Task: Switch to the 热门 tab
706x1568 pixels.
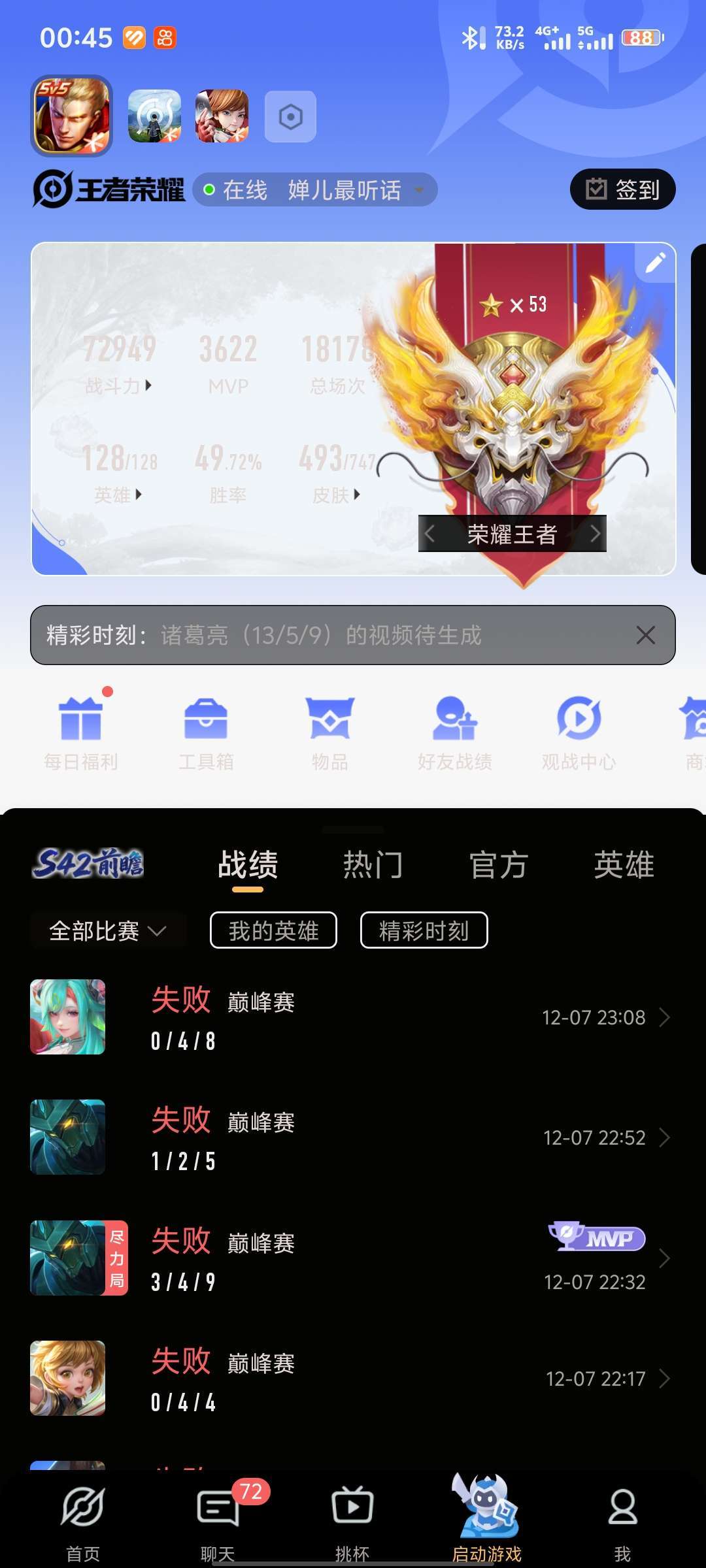Action: click(x=373, y=865)
